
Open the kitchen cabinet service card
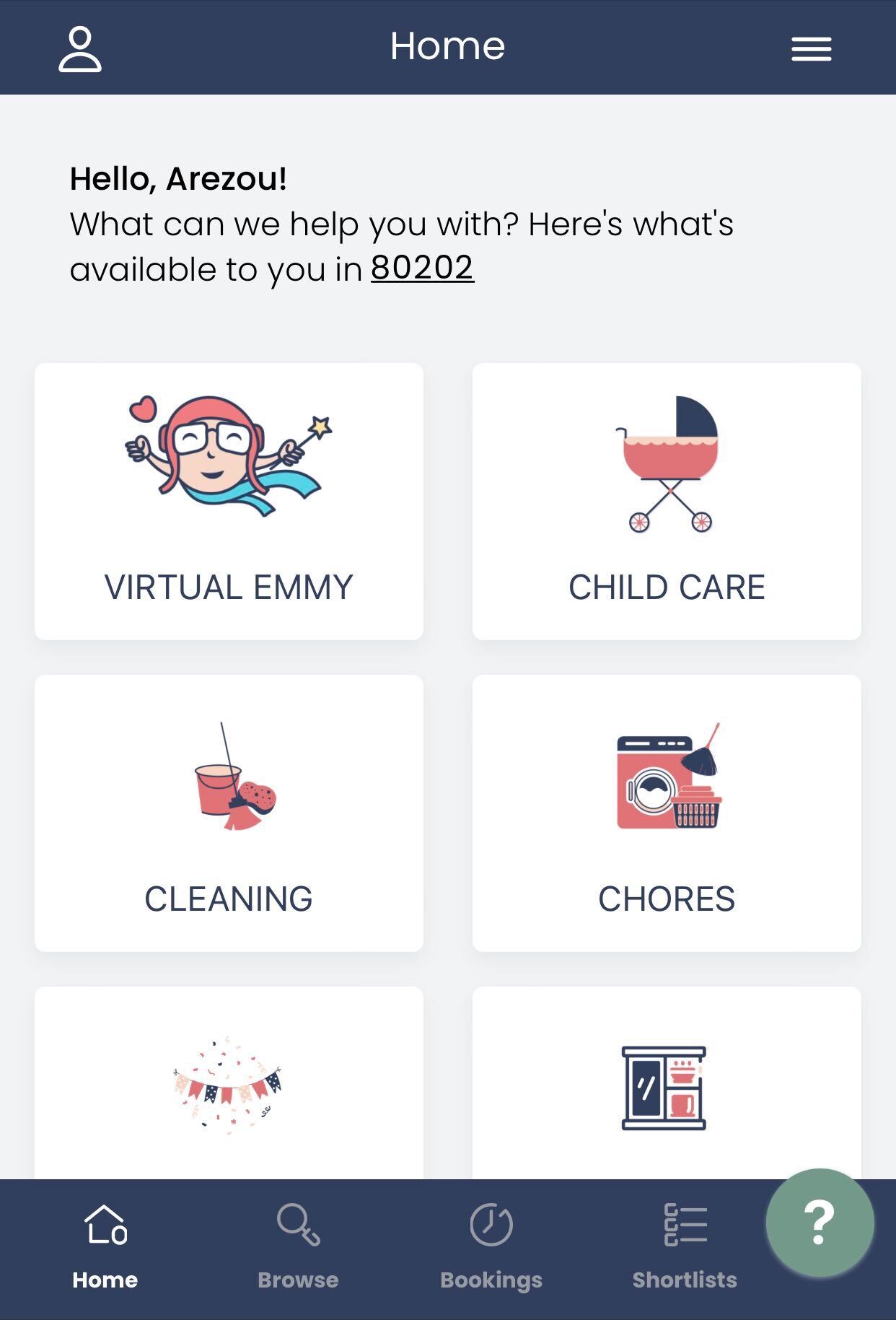pyautogui.click(x=667, y=1084)
